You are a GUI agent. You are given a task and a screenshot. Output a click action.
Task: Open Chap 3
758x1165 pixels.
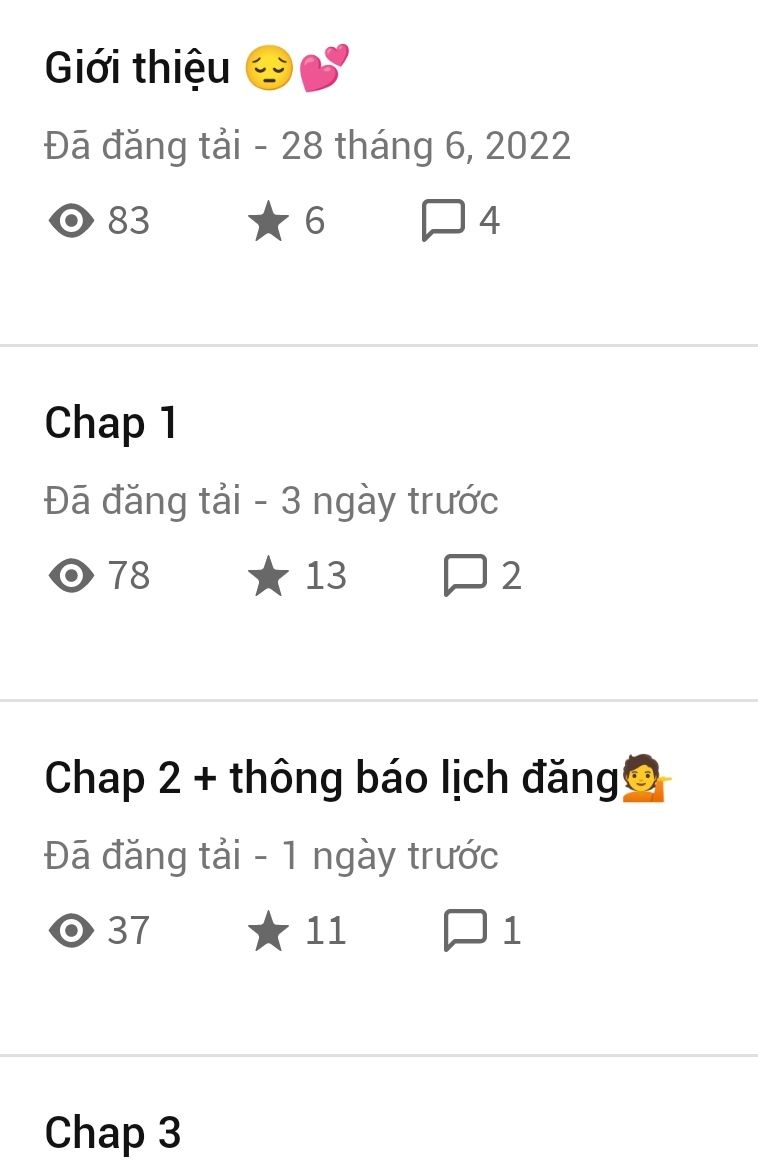click(x=113, y=1133)
